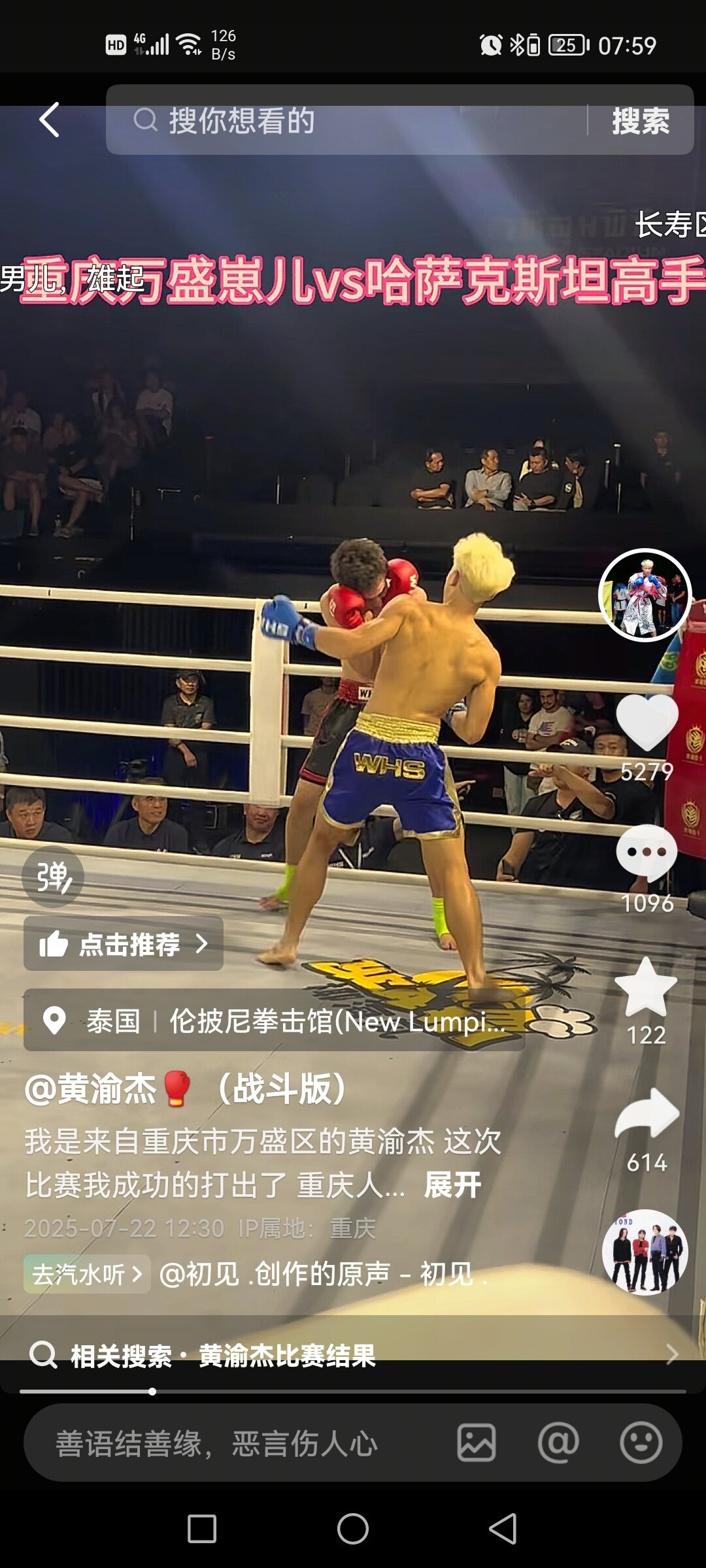This screenshot has width=706, height=1568.
Task: Open the emoji picker icon
Action: [641, 1443]
